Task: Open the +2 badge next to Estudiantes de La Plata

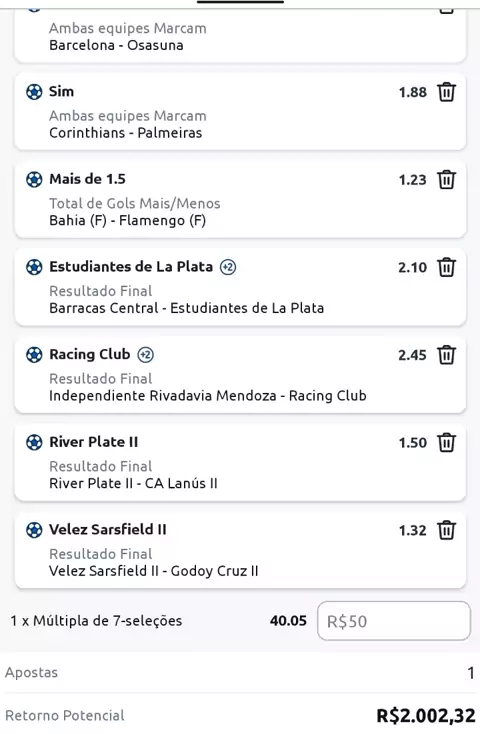Action: tap(228, 267)
